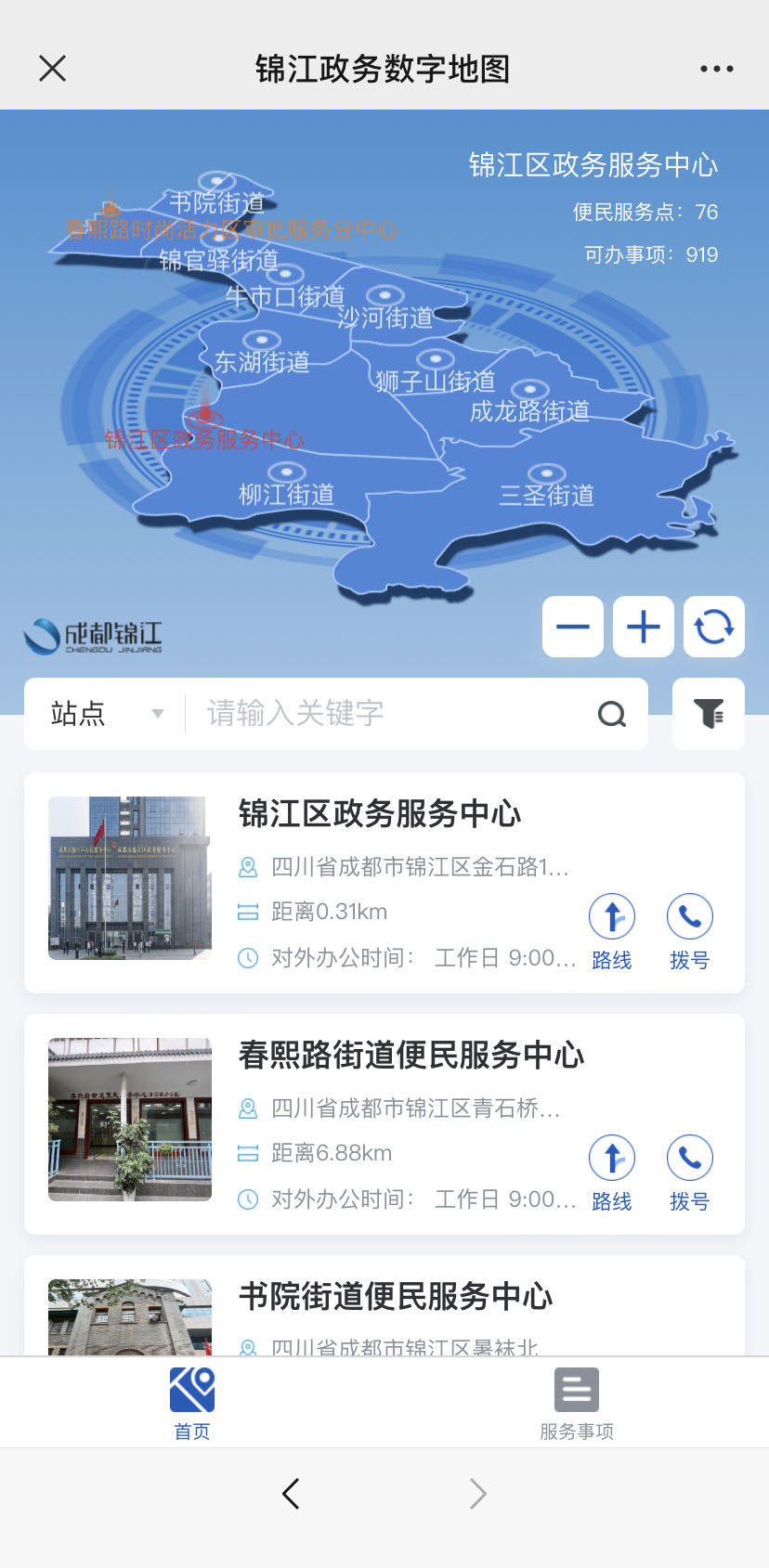
Task: Dial 拨号 for 锦江区政务服务中心
Action: pos(689,931)
